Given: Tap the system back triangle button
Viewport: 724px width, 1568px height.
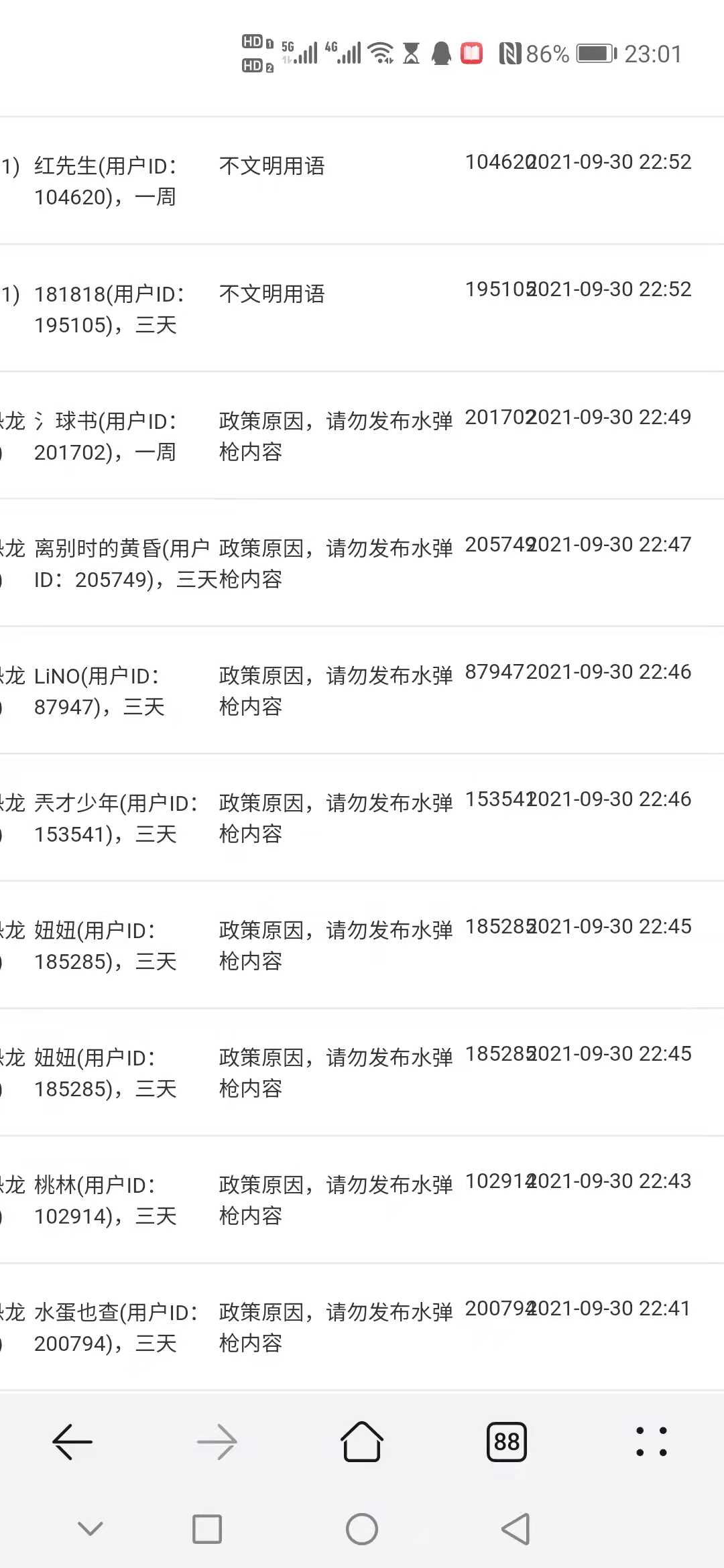Looking at the screenshot, I should coord(516,1529).
